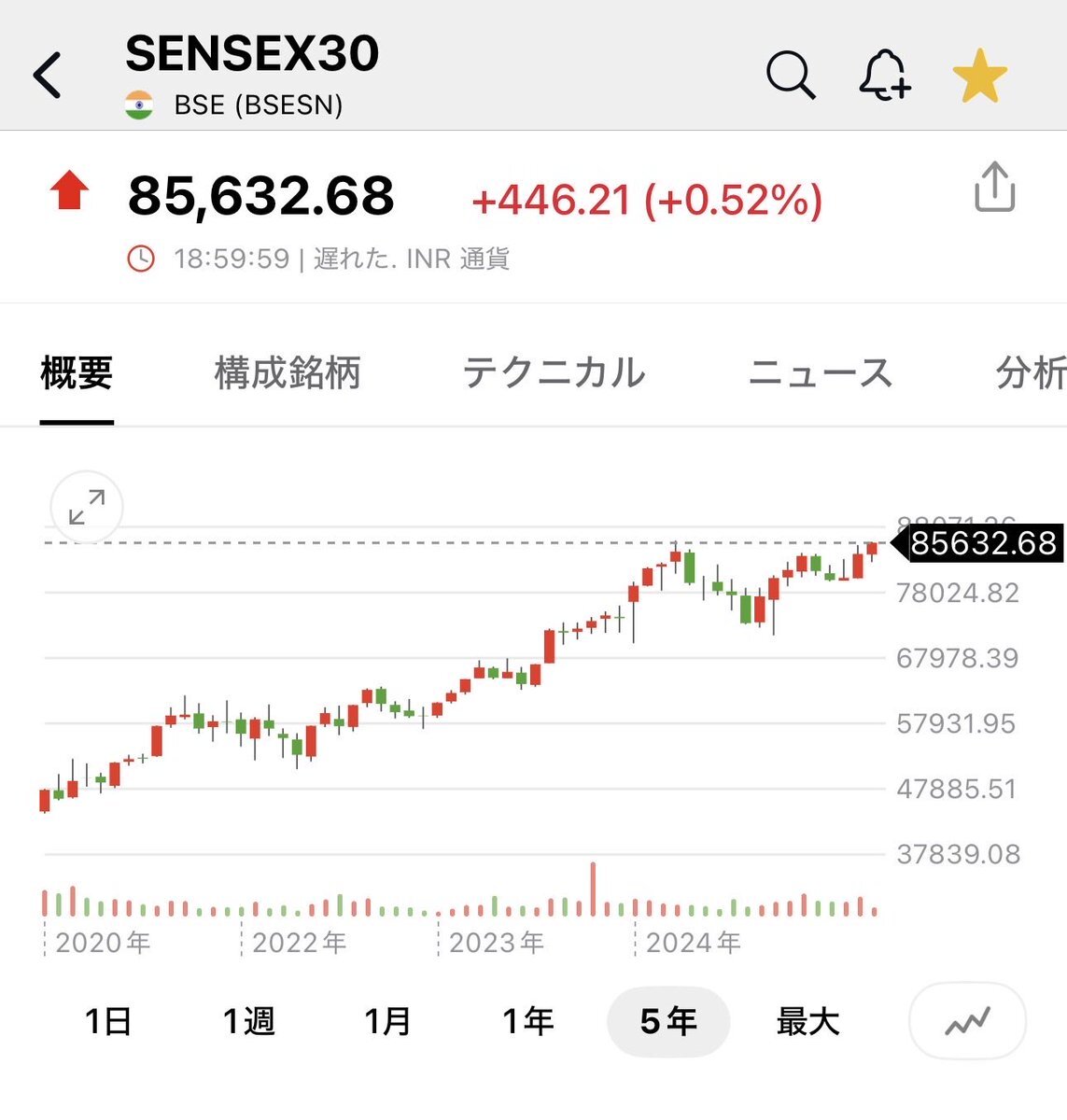Expand the chart to fullscreen
Viewport: 1067px width, 1120px height.
87,508
